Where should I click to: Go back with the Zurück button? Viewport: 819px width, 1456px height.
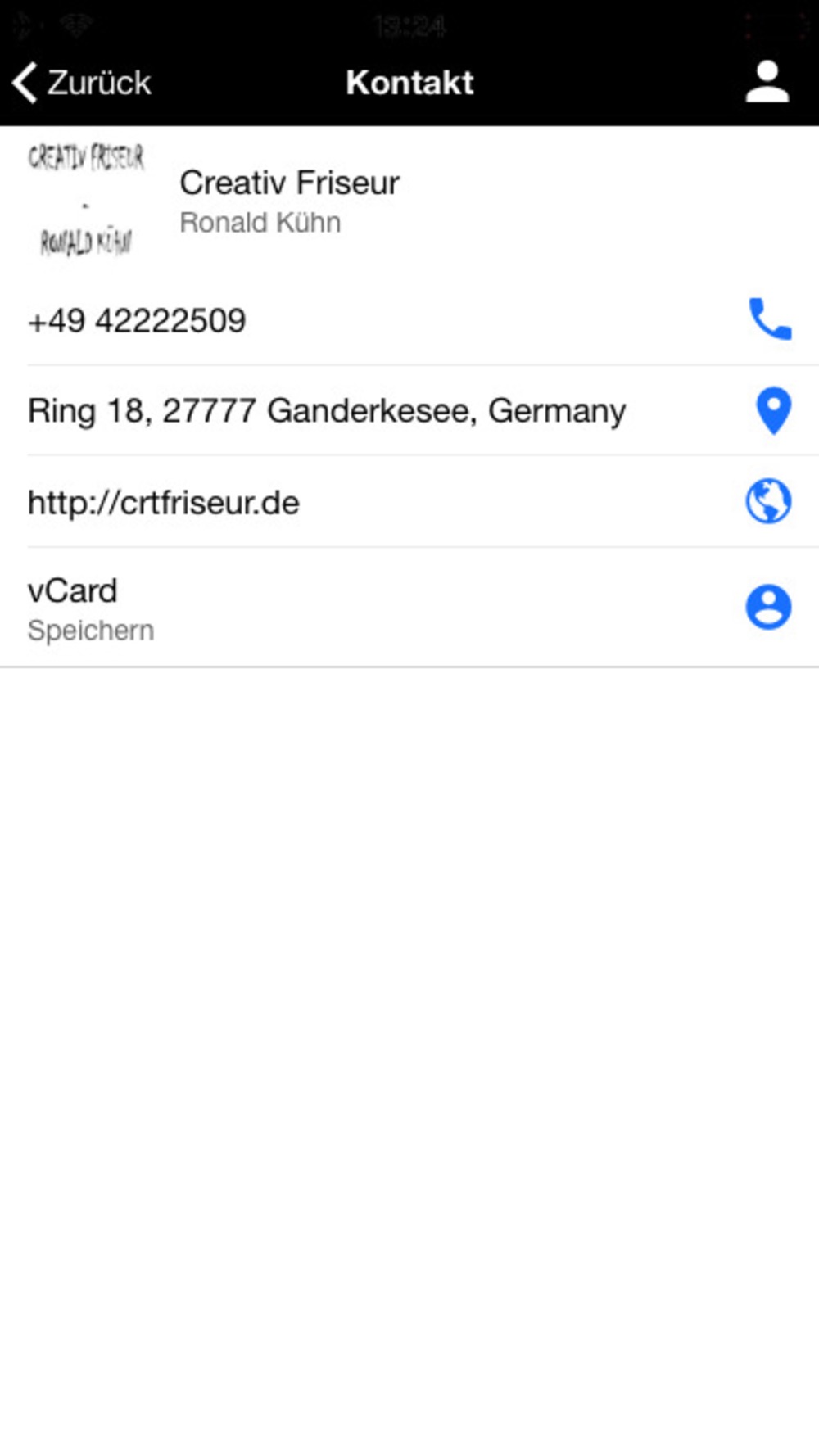tap(82, 83)
